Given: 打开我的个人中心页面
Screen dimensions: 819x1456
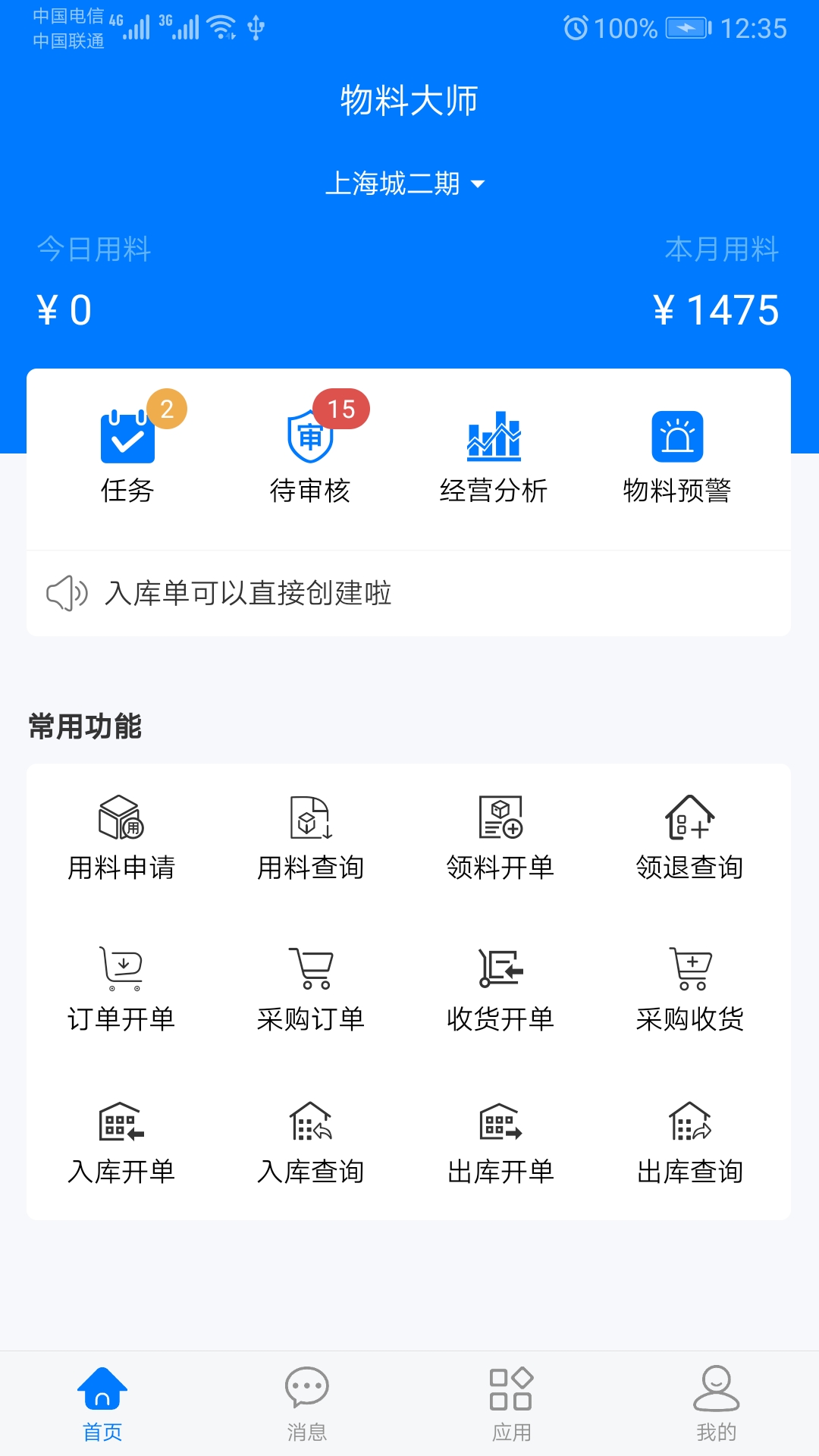Looking at the screenshot, I should 716,1403.
